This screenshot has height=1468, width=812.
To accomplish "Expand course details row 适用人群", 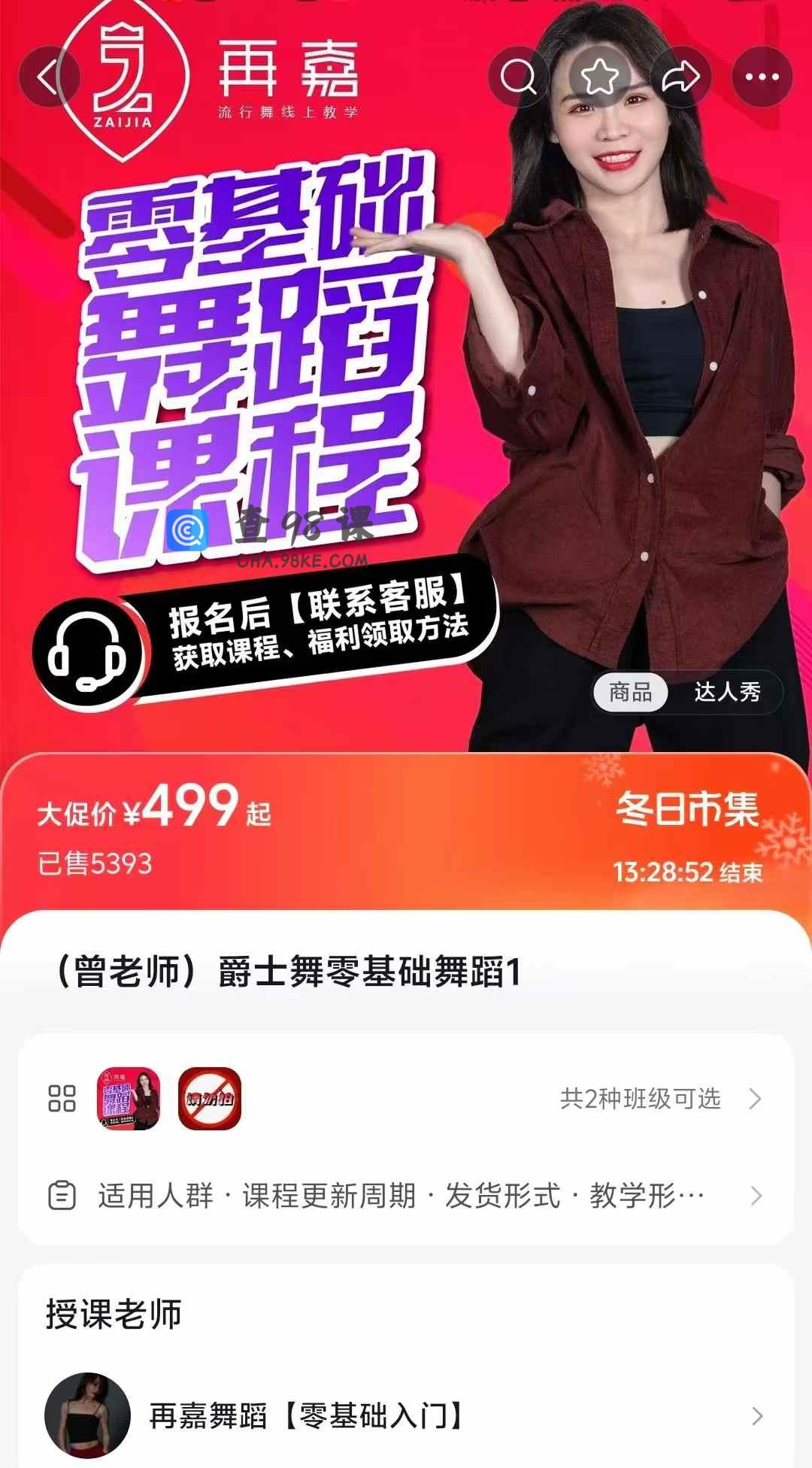I will (x=406, y=1196).
